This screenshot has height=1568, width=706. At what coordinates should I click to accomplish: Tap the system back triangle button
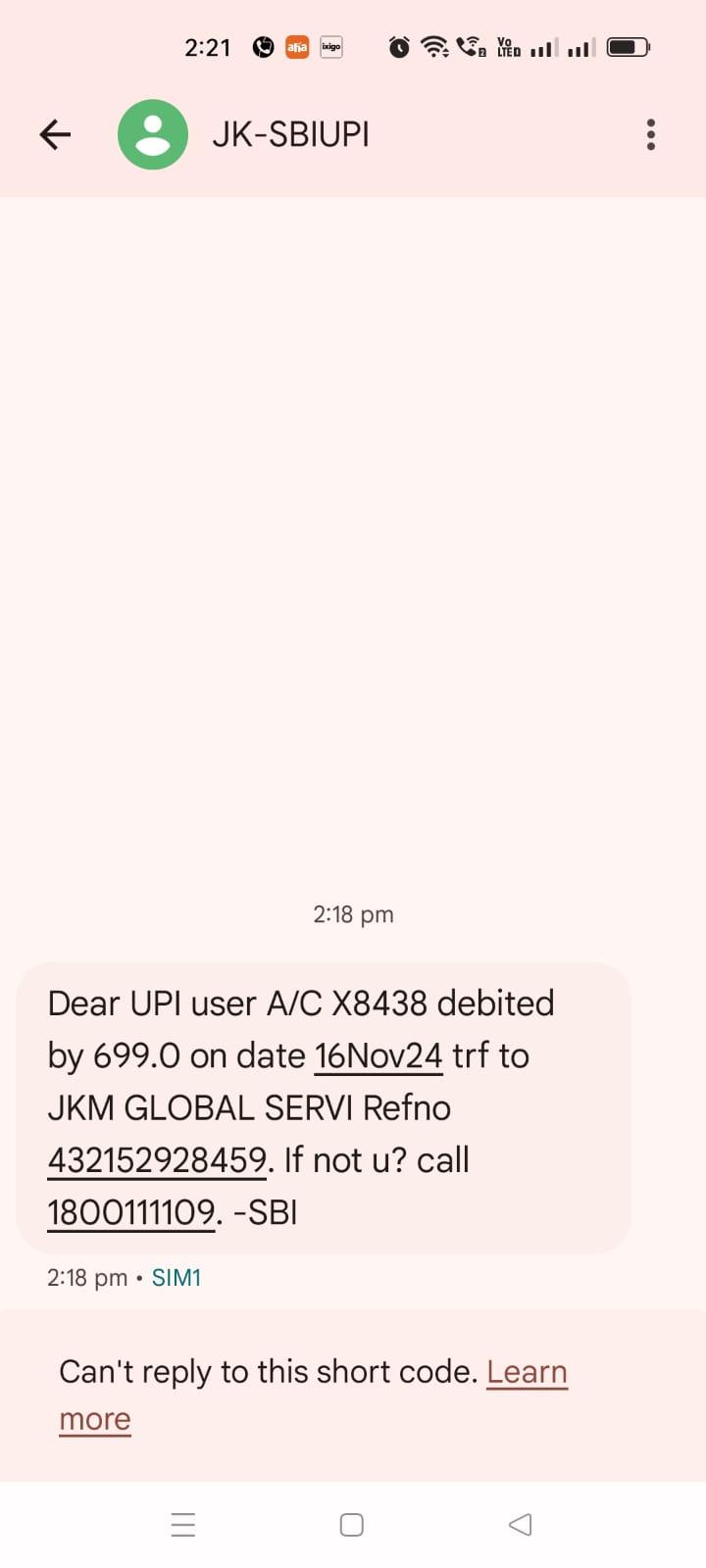click(x=521, y=1525)
